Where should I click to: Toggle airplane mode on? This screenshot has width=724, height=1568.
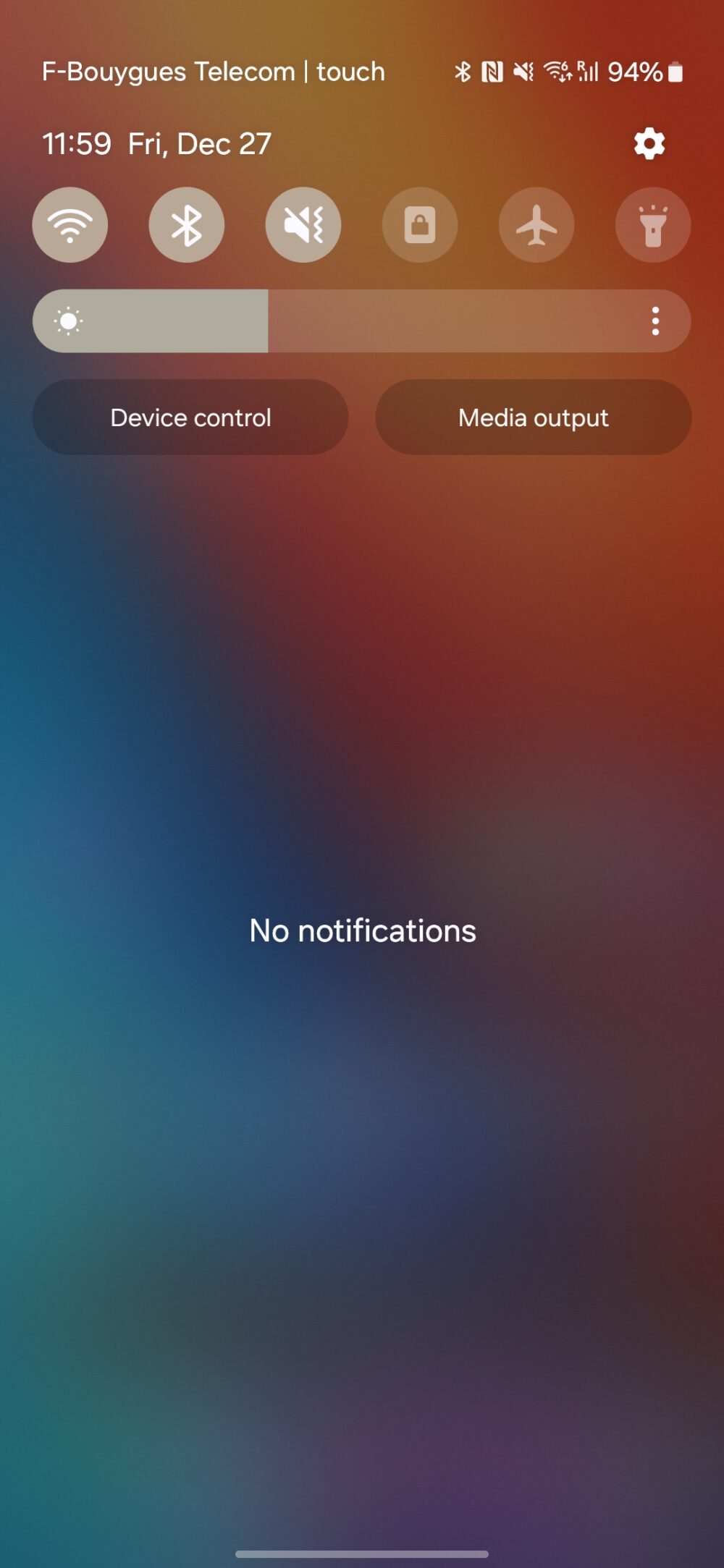[536, 225]
